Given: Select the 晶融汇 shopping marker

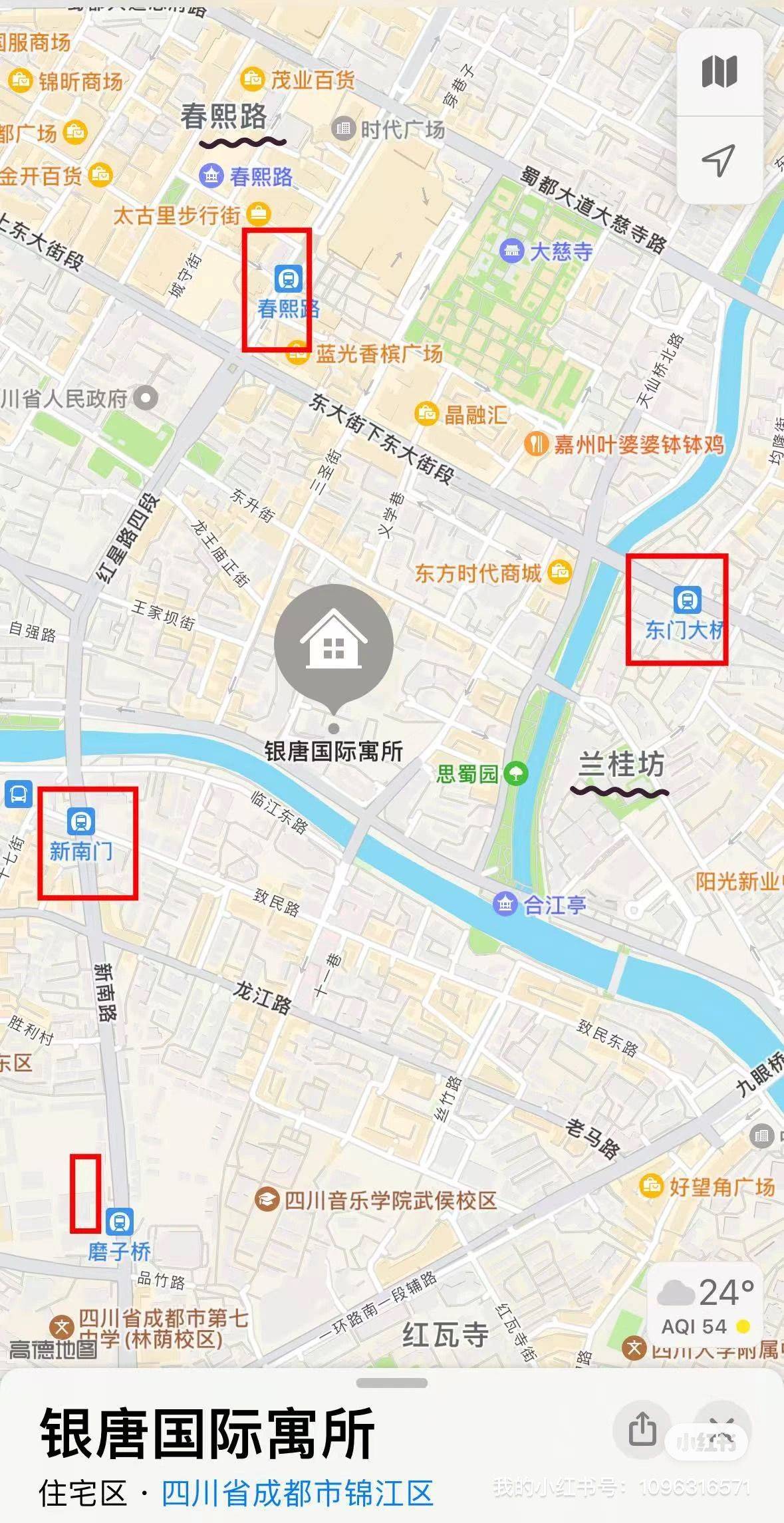Looking at the screenshot, I should (x=426, y=414).
